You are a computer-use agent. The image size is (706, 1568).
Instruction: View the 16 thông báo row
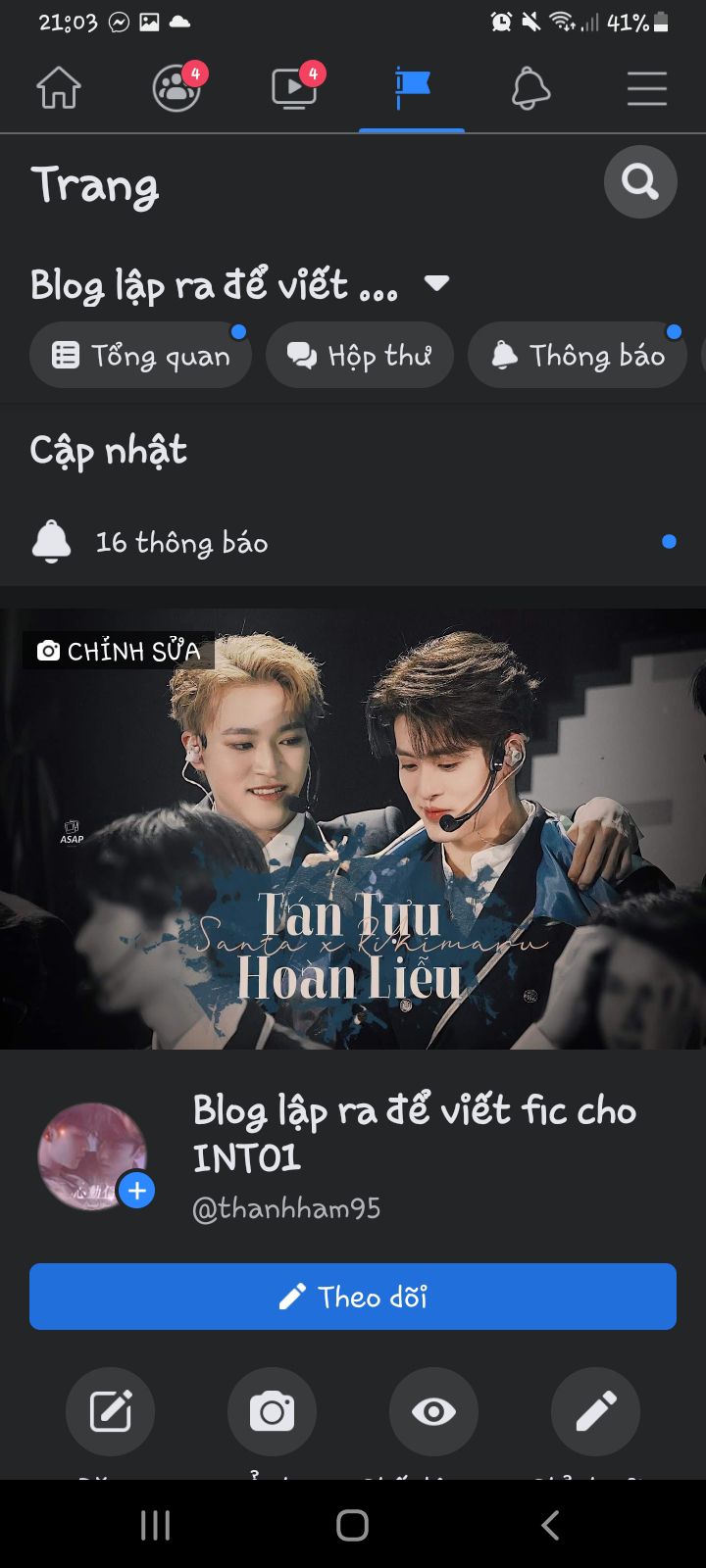(353, 542)
